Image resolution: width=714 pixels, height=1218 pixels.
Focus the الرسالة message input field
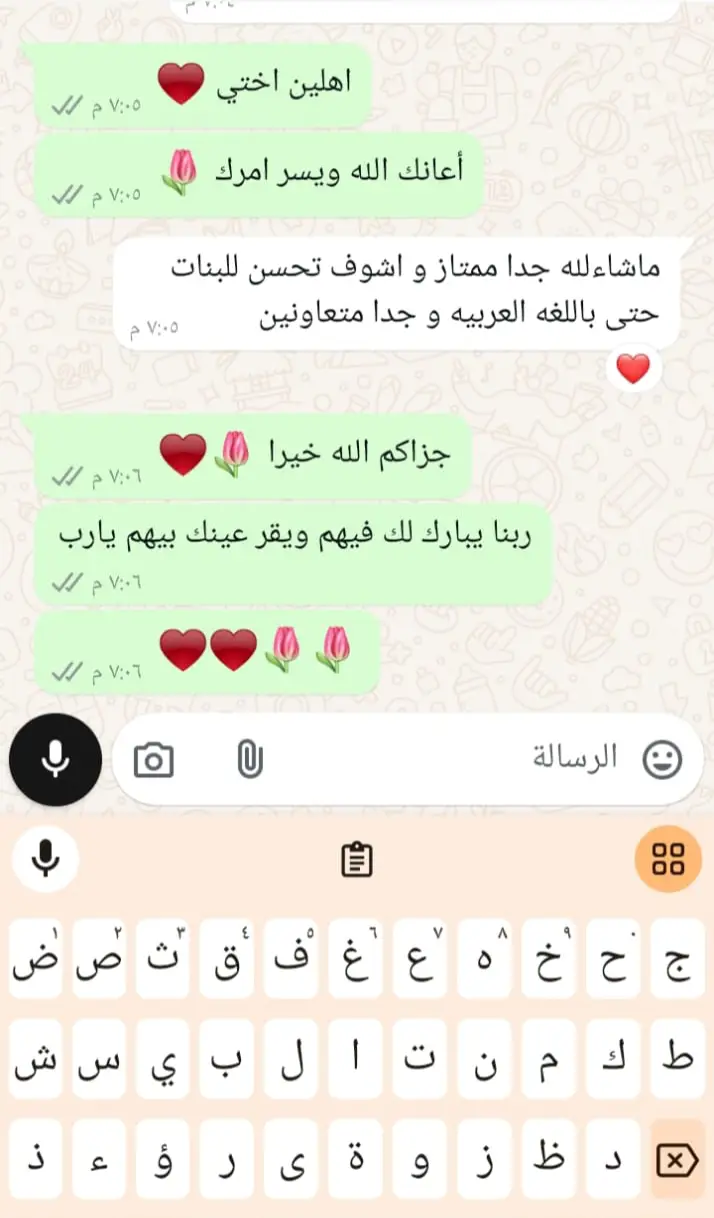[450, 759]
